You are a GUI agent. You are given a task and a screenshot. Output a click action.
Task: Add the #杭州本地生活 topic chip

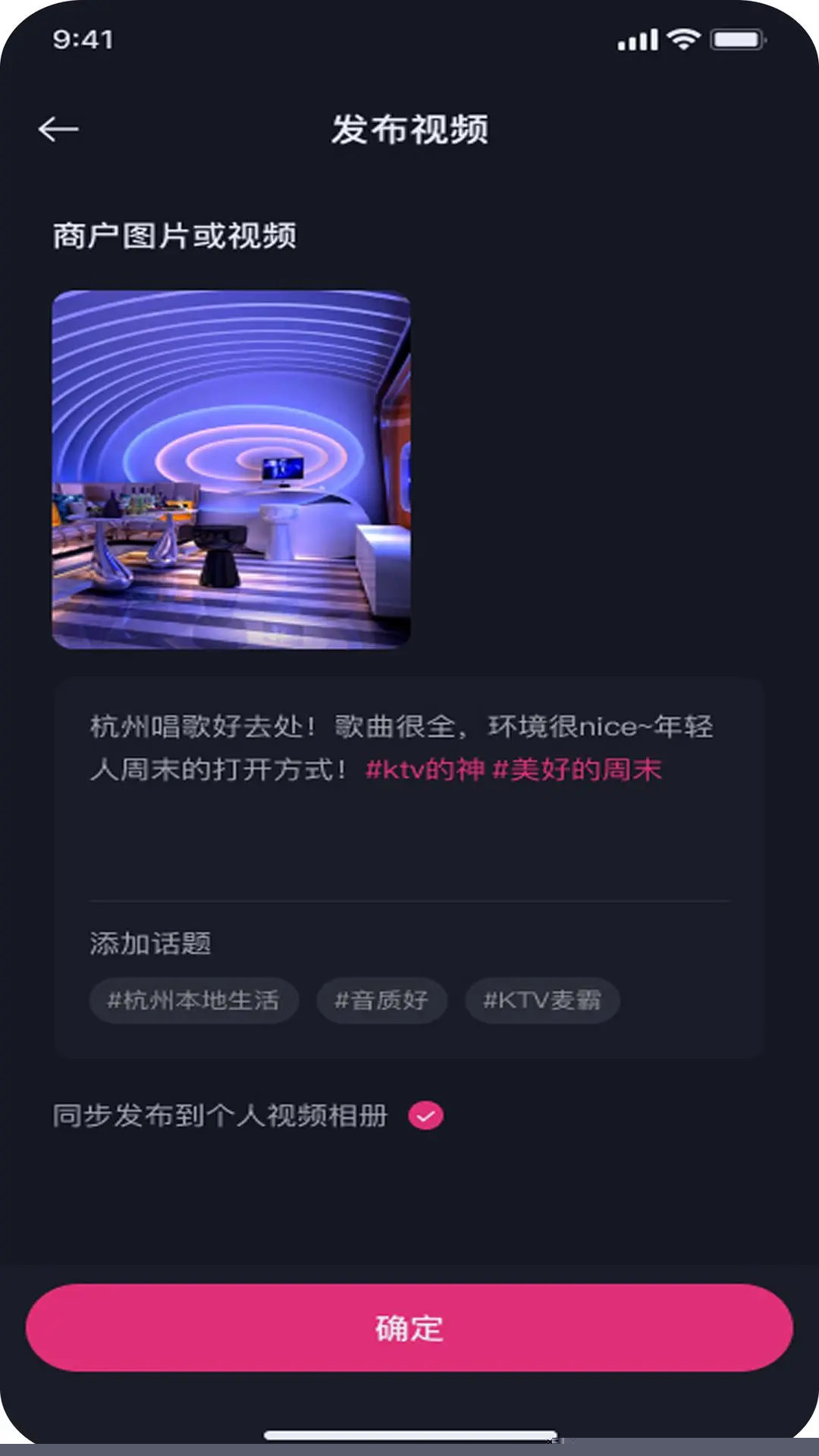[193, 1000]
